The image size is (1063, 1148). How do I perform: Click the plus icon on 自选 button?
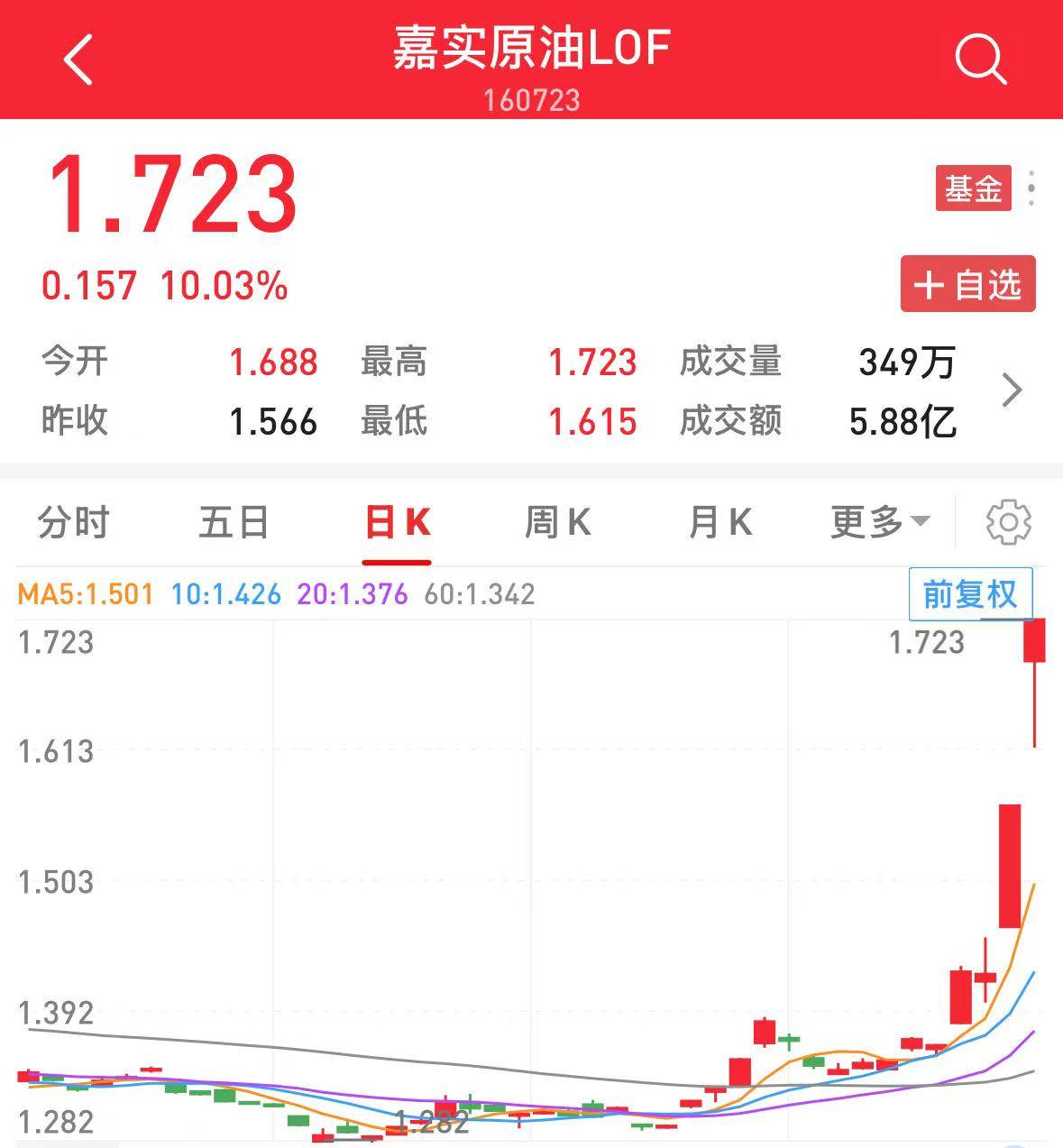930,286
